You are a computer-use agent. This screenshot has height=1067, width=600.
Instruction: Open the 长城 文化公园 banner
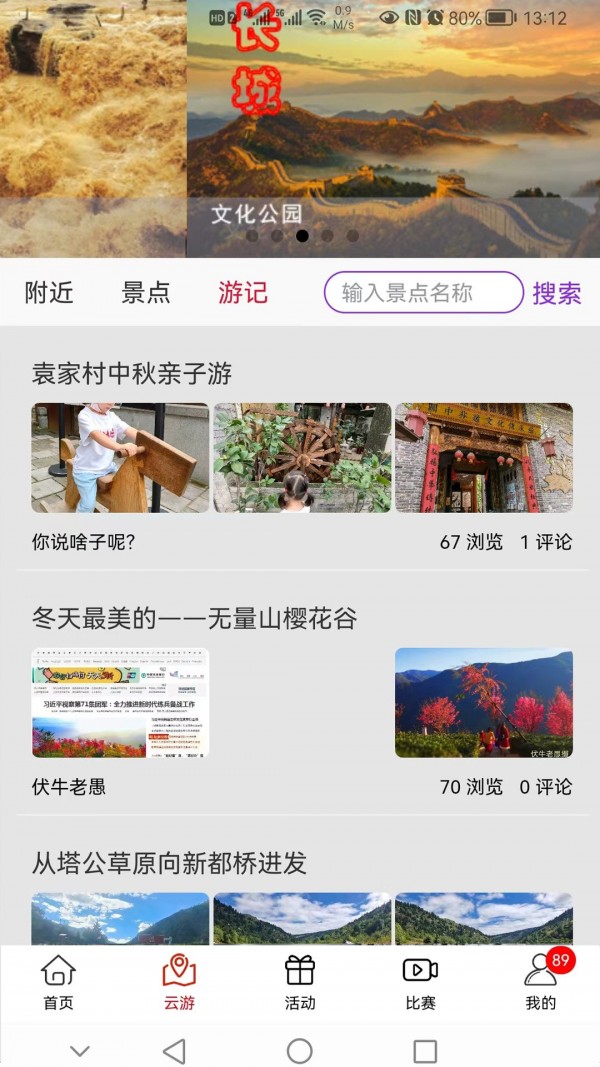pos(392,130)
